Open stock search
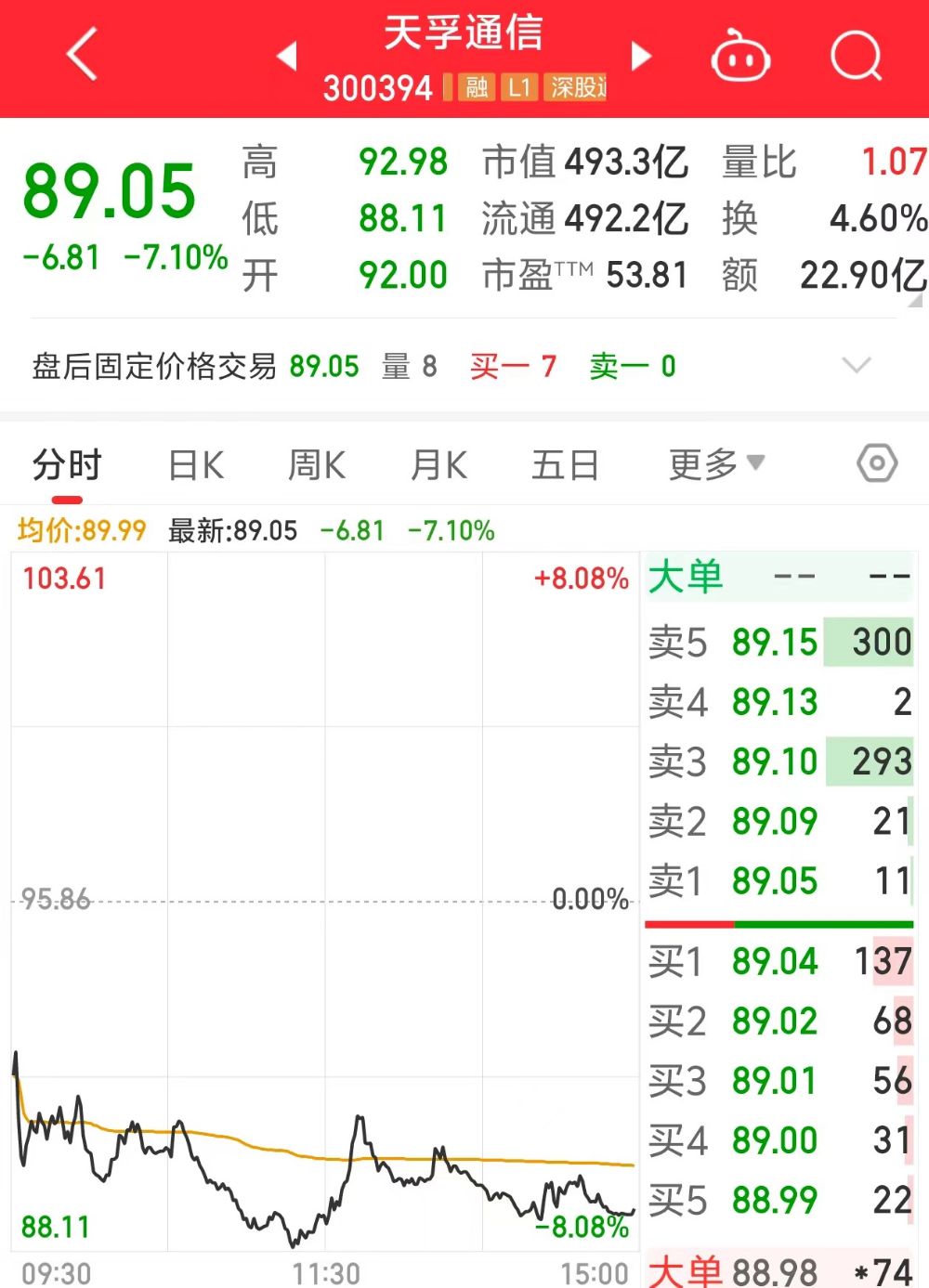The image size is (929, 1288). tap(856, 56)
